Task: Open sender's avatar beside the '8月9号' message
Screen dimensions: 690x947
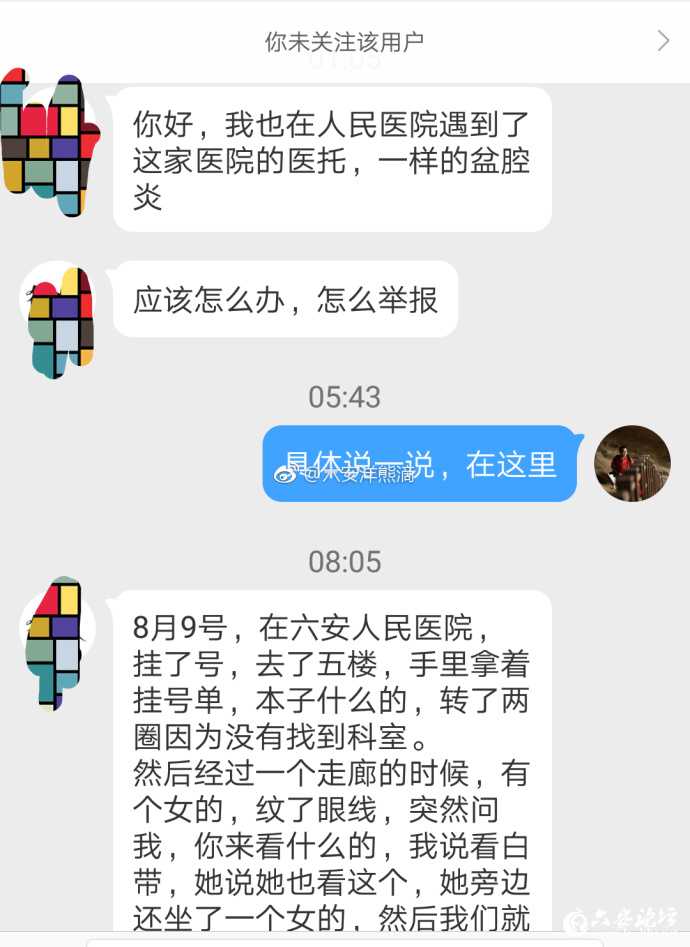Action: click(58, 640)
